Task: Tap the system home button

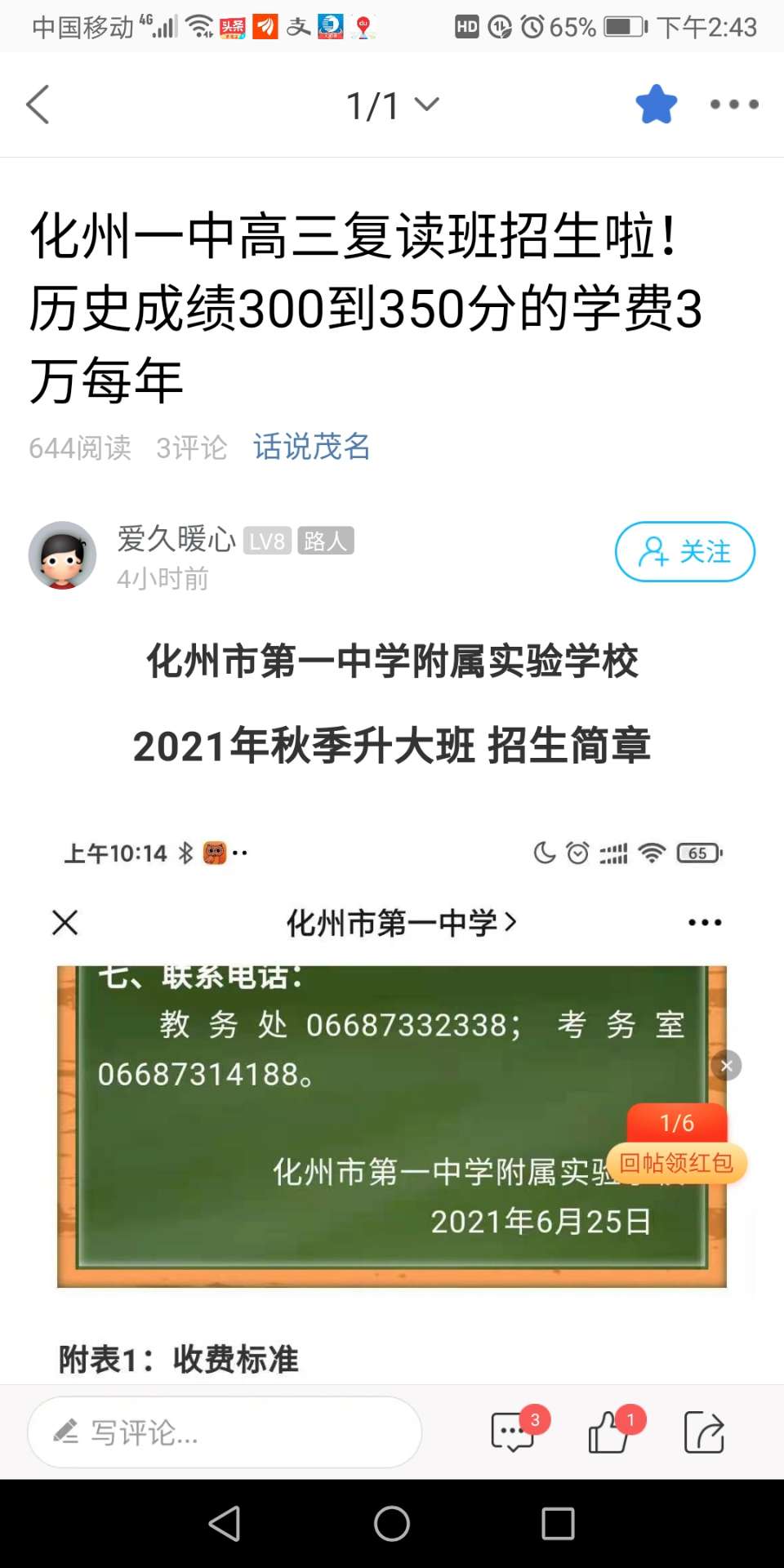Action: pos(392,1524)
